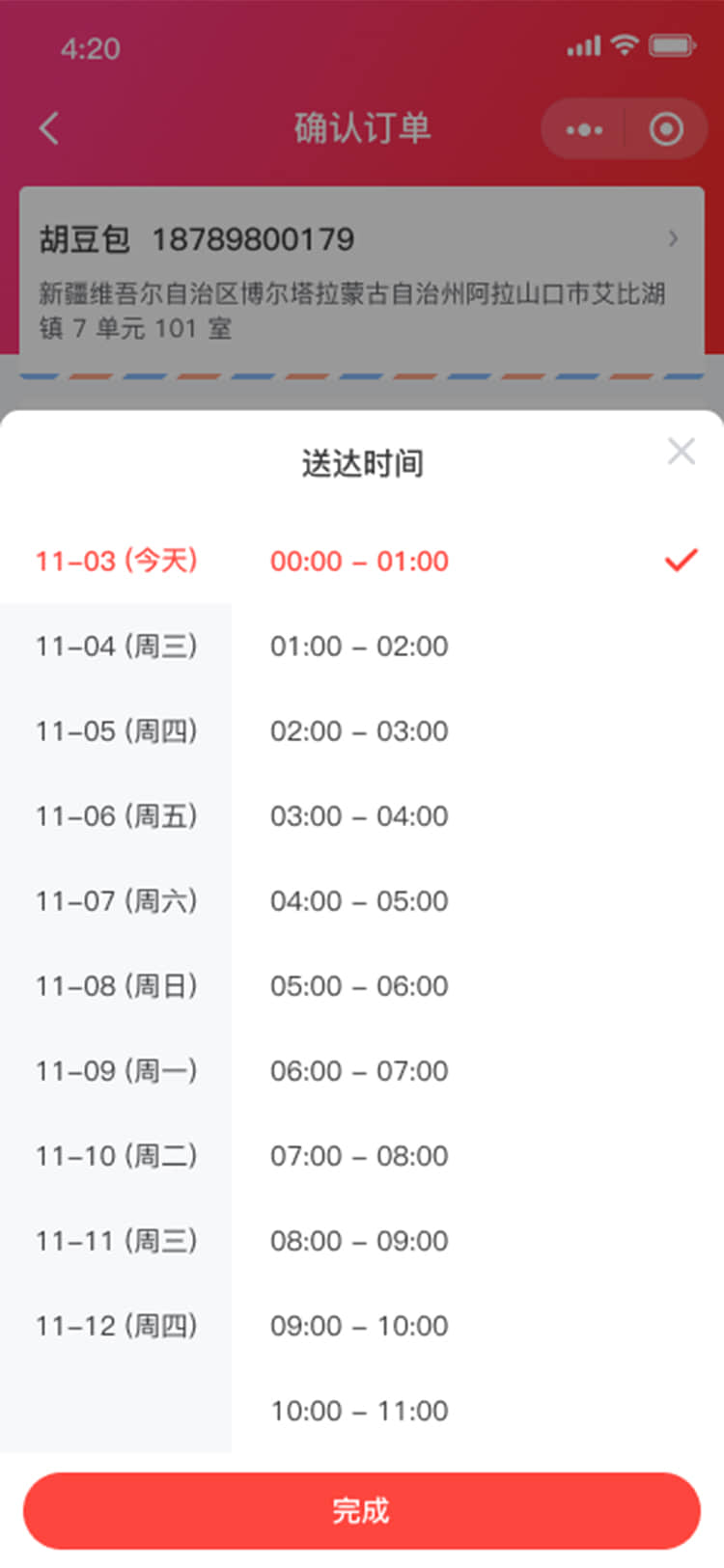Choose the 02:00 – 03:00 delivery slot
The image size is (724, 1568).
click(x=359, y=730)
